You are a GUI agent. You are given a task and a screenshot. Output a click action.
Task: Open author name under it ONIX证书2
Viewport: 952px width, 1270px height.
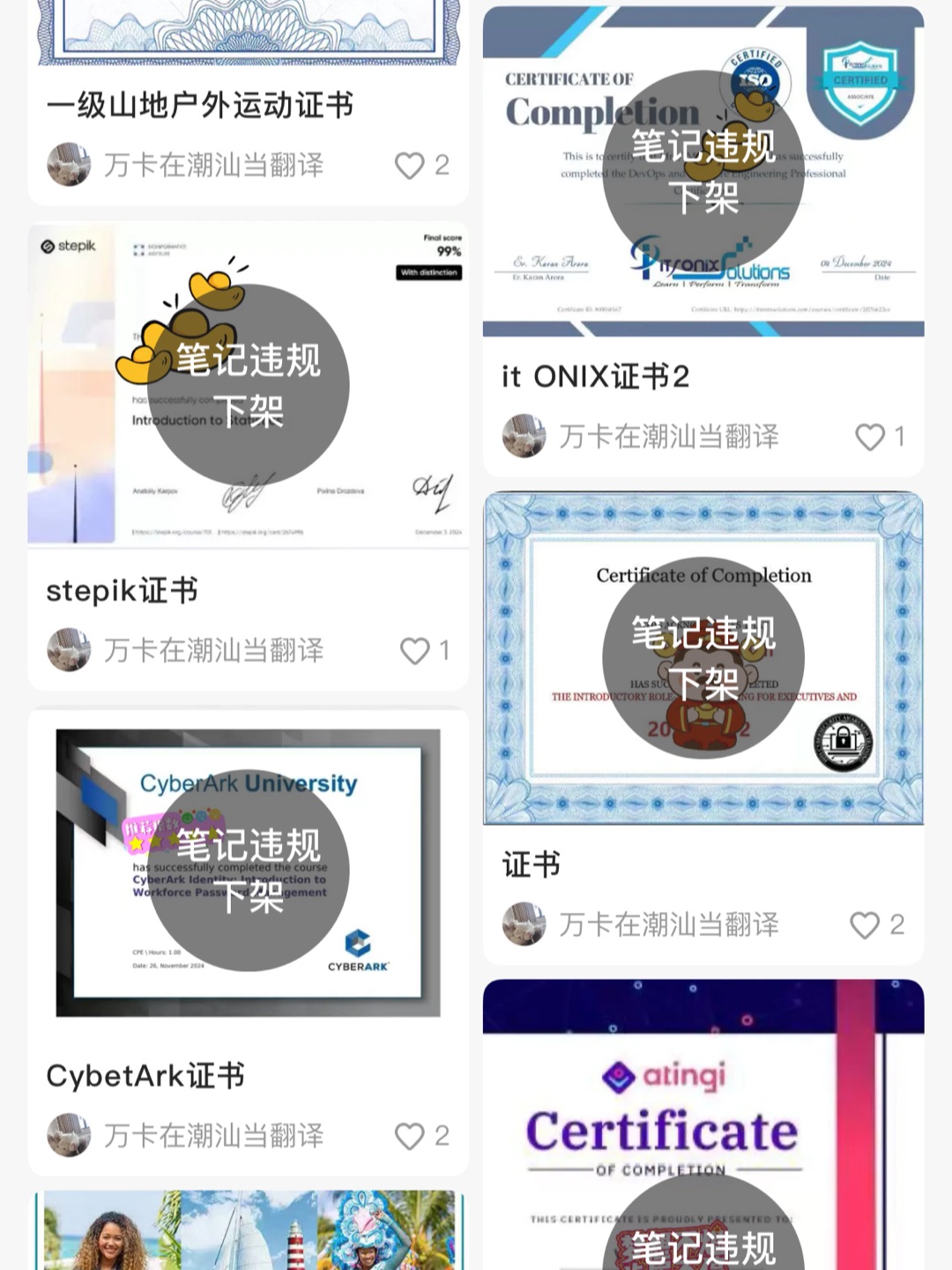click(x=669, y=437)
